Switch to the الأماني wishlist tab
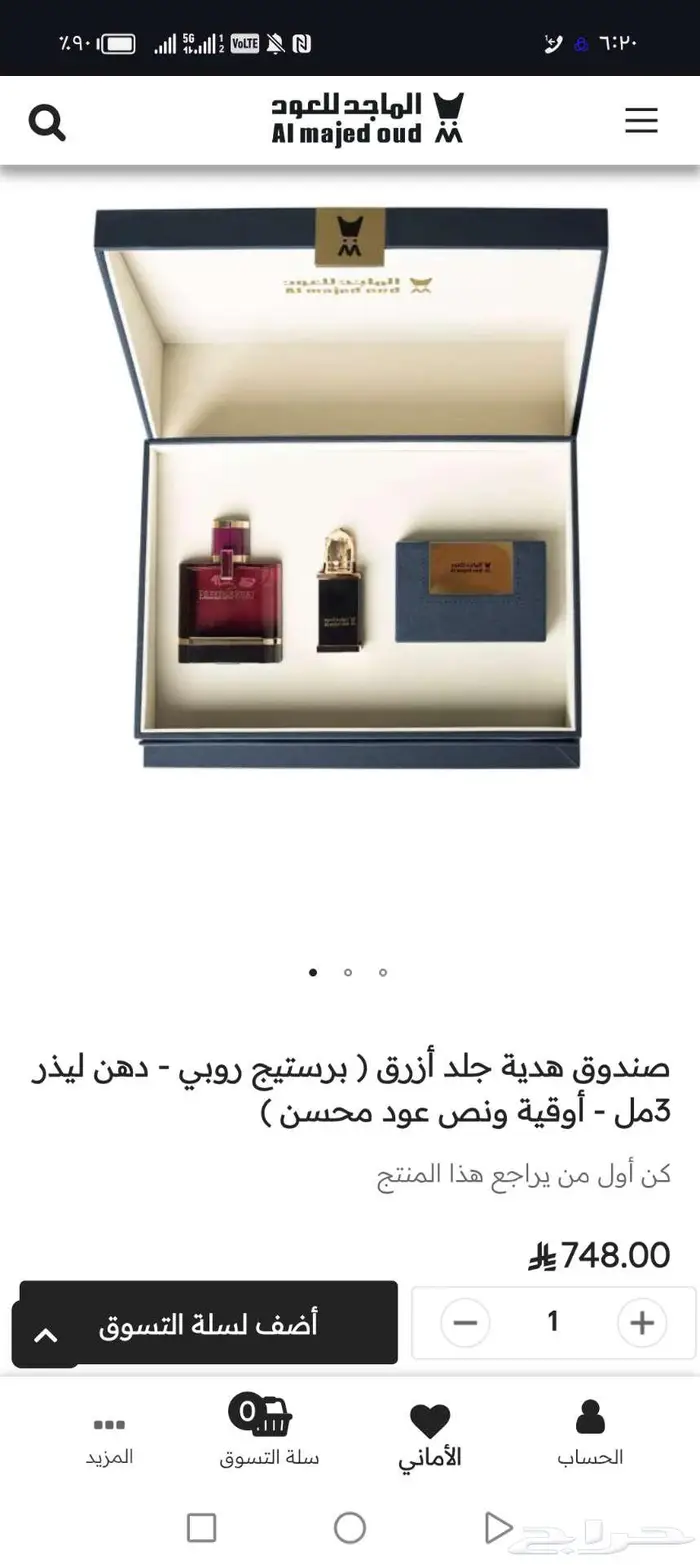Screen dimensions: 700x1565 point(430,1434)
